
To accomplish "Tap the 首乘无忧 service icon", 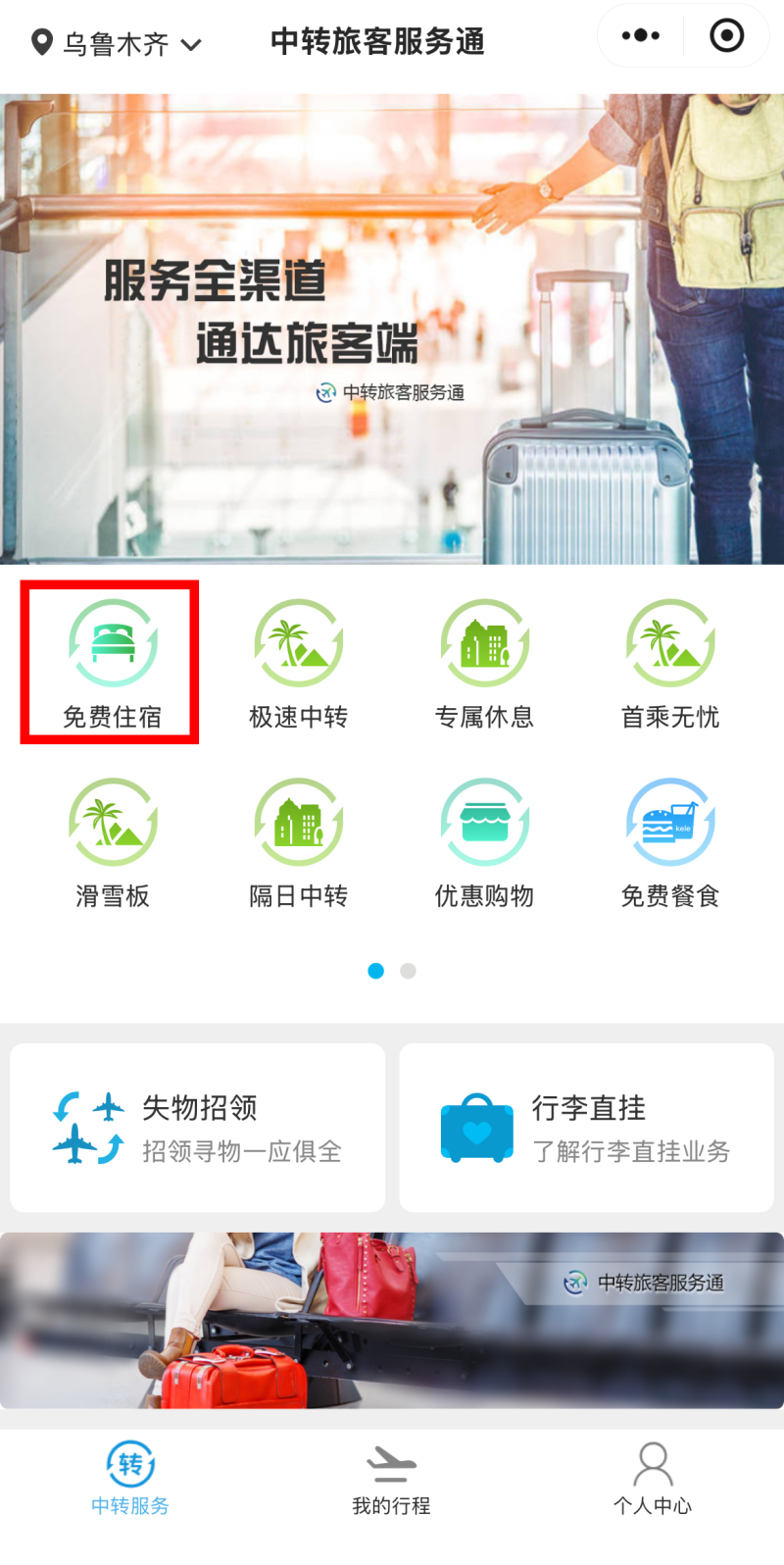I will 670,645.
